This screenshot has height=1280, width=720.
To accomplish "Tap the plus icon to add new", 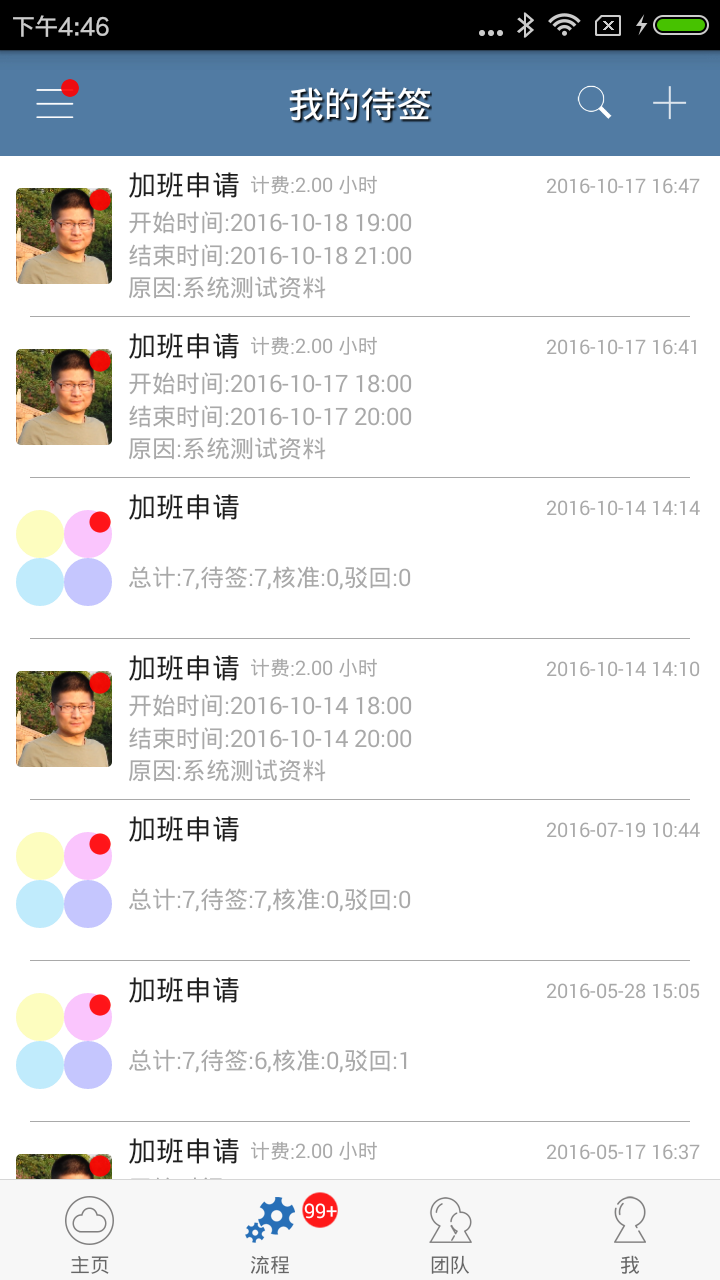I will pos(669,103).
